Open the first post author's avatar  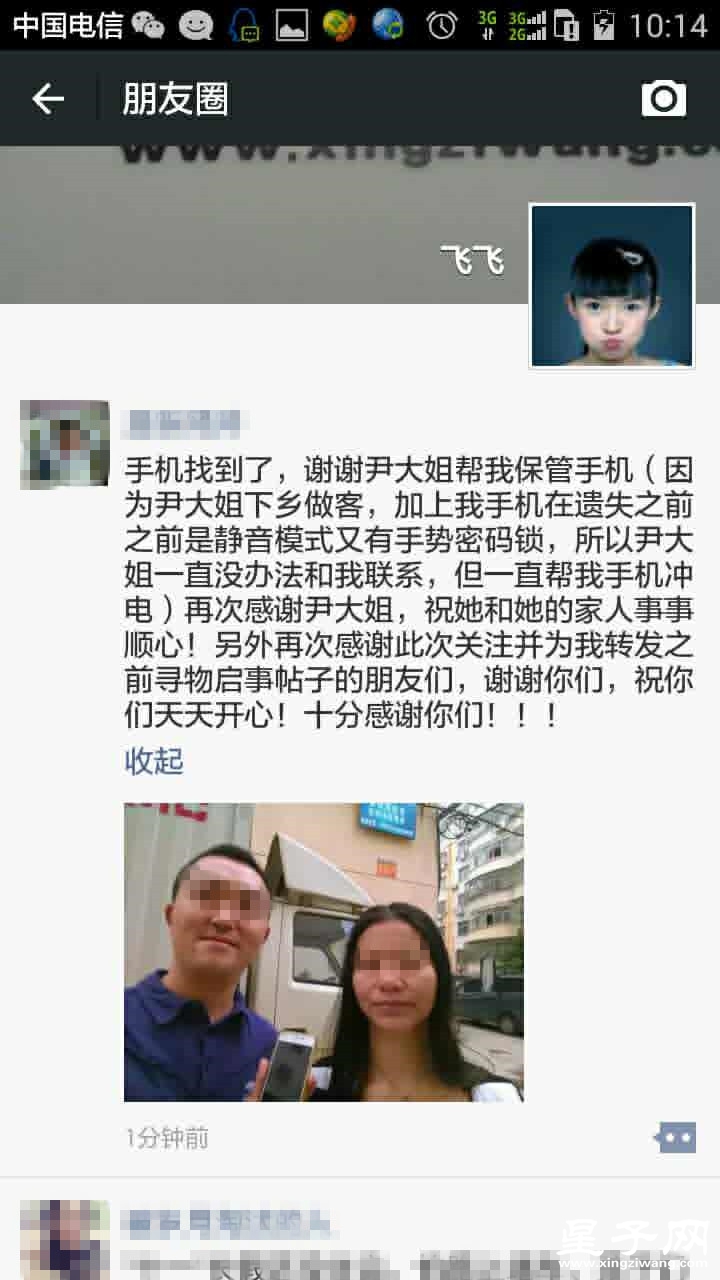tap(65, 444)
